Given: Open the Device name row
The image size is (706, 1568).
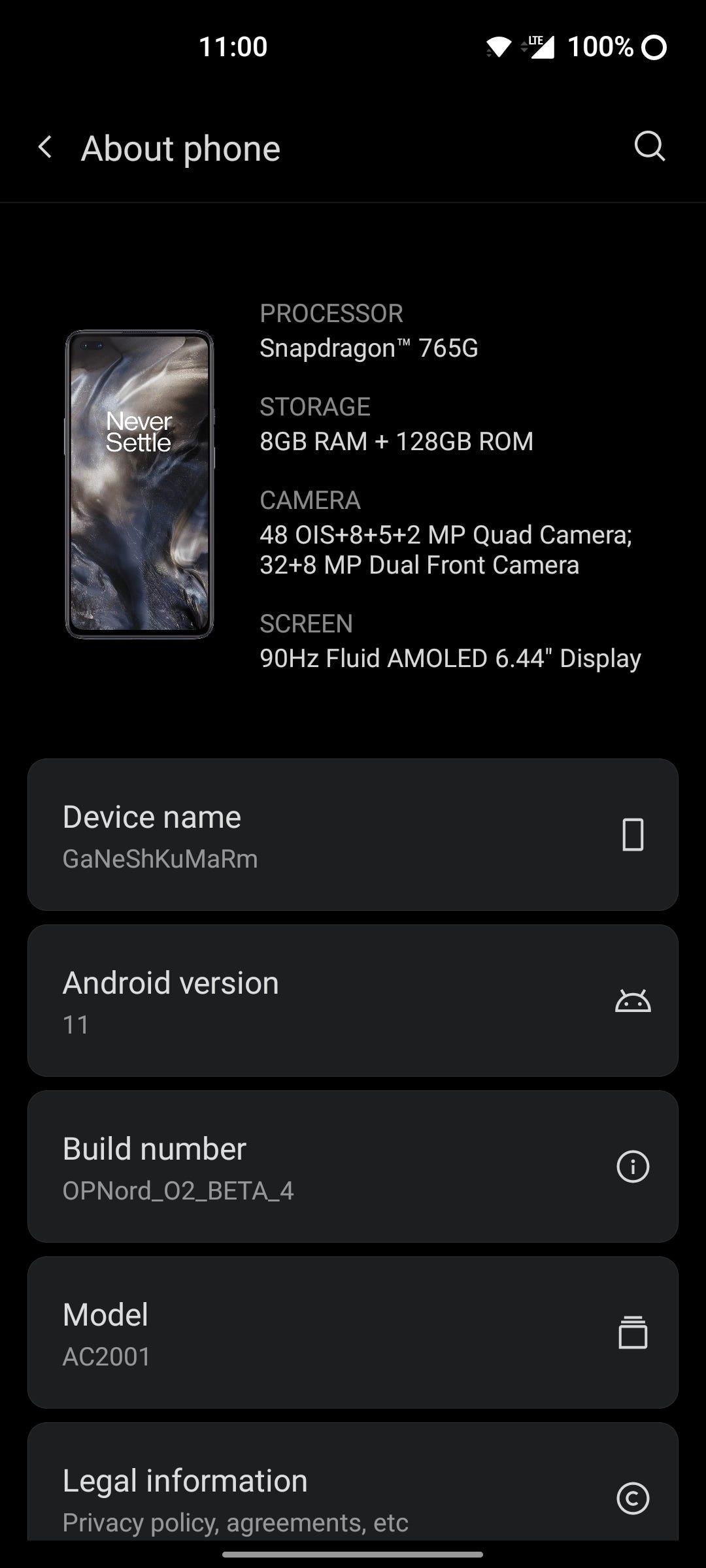Looking at the screenshot, I should click(x=353, y=834).
